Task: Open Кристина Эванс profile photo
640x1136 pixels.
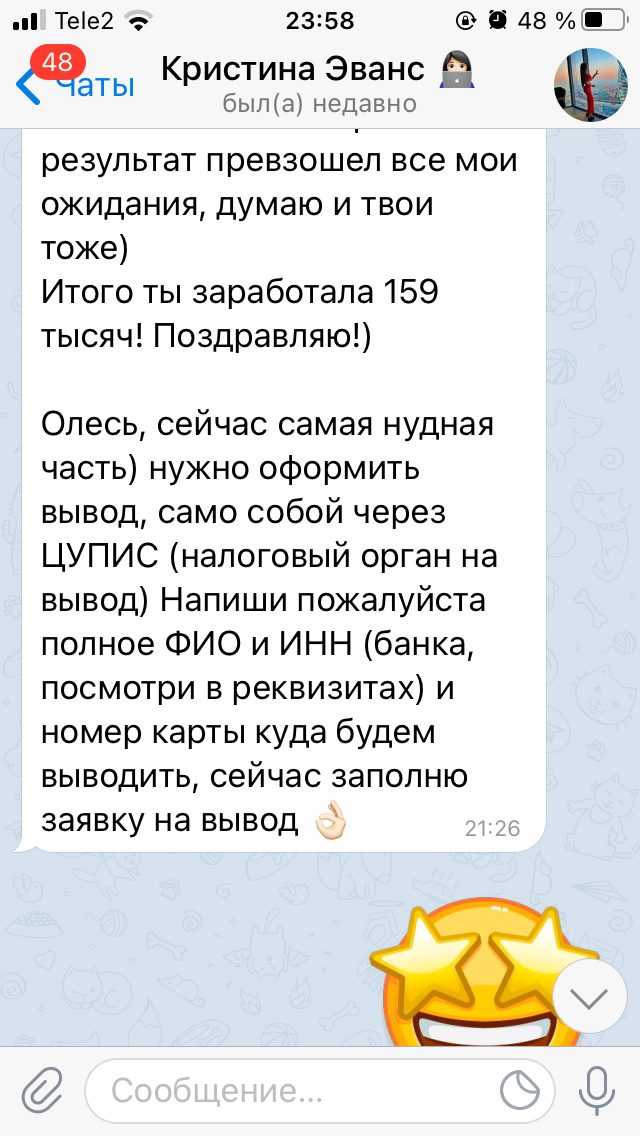Action: point(591,85)
